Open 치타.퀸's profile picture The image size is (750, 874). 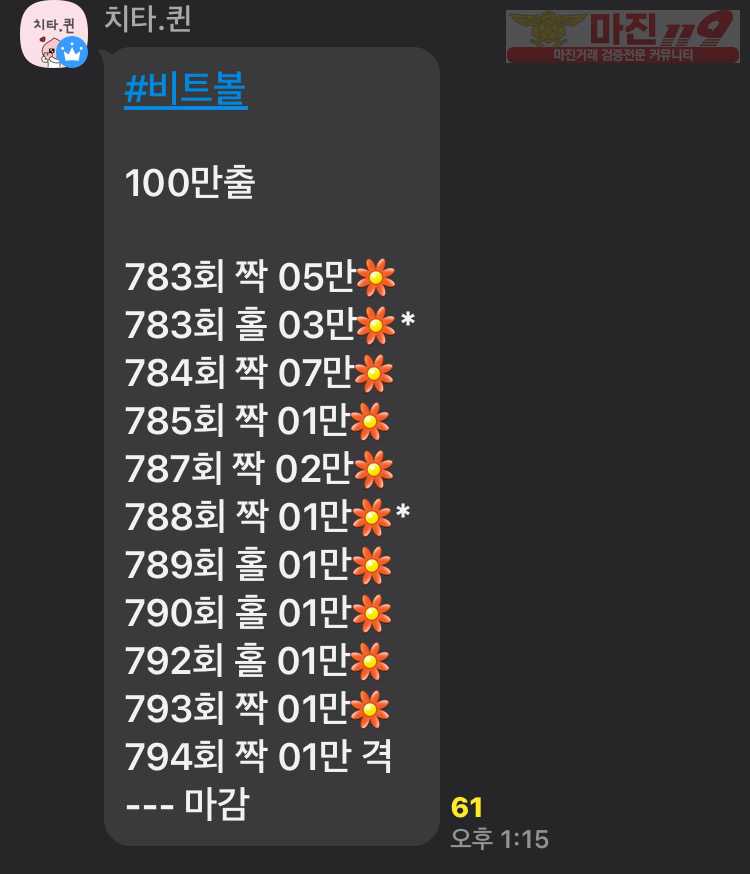(54, 36)
